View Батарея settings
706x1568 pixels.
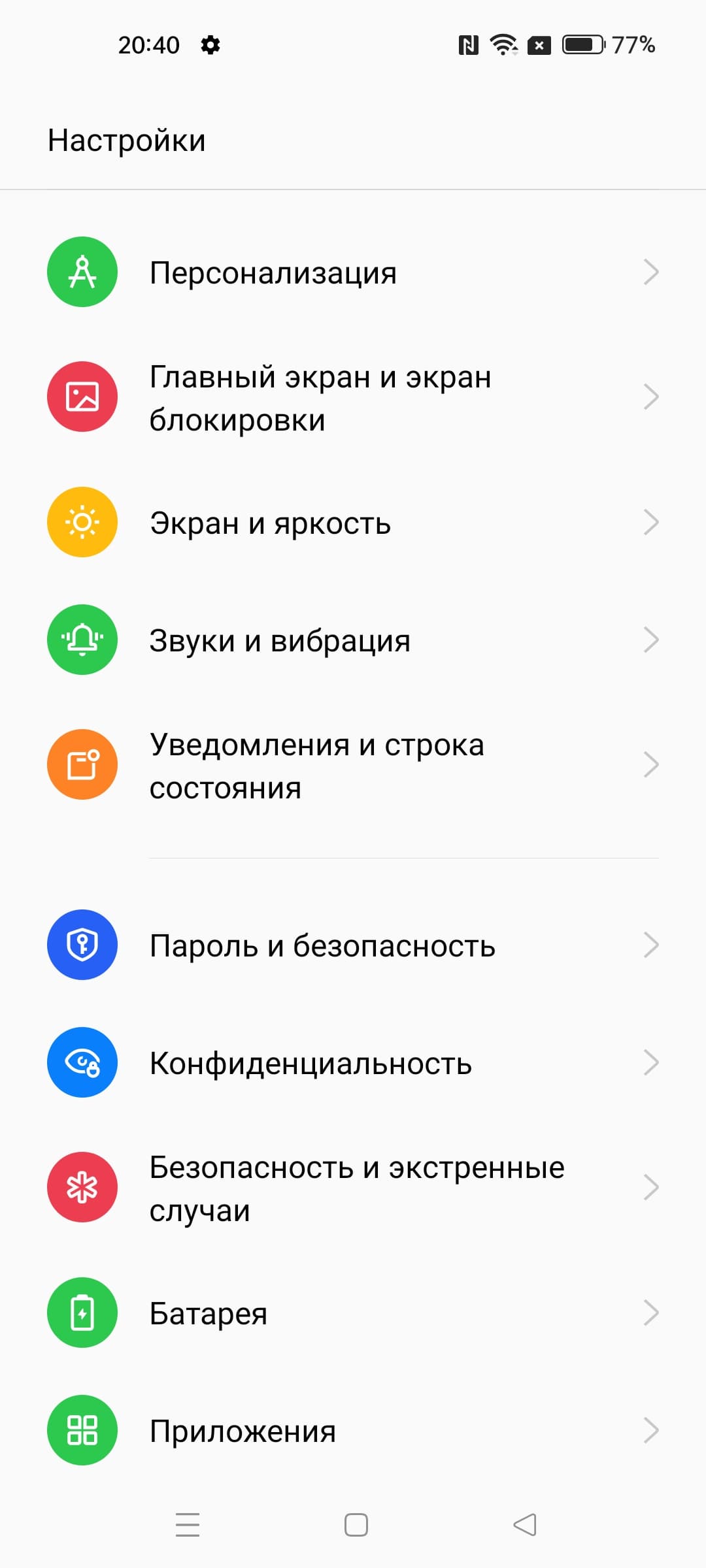(353, 1313)
